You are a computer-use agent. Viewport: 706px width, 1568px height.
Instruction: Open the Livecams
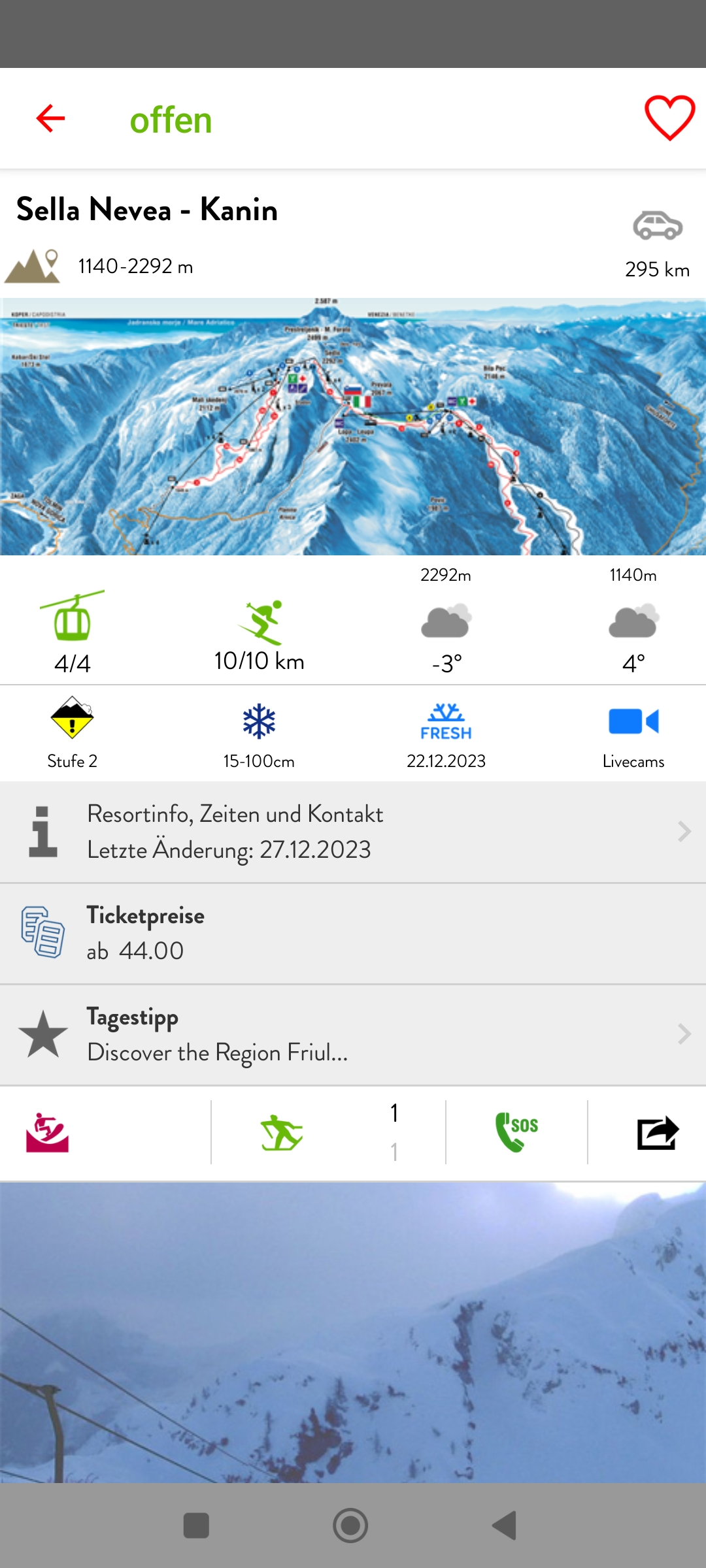point(633,733)
